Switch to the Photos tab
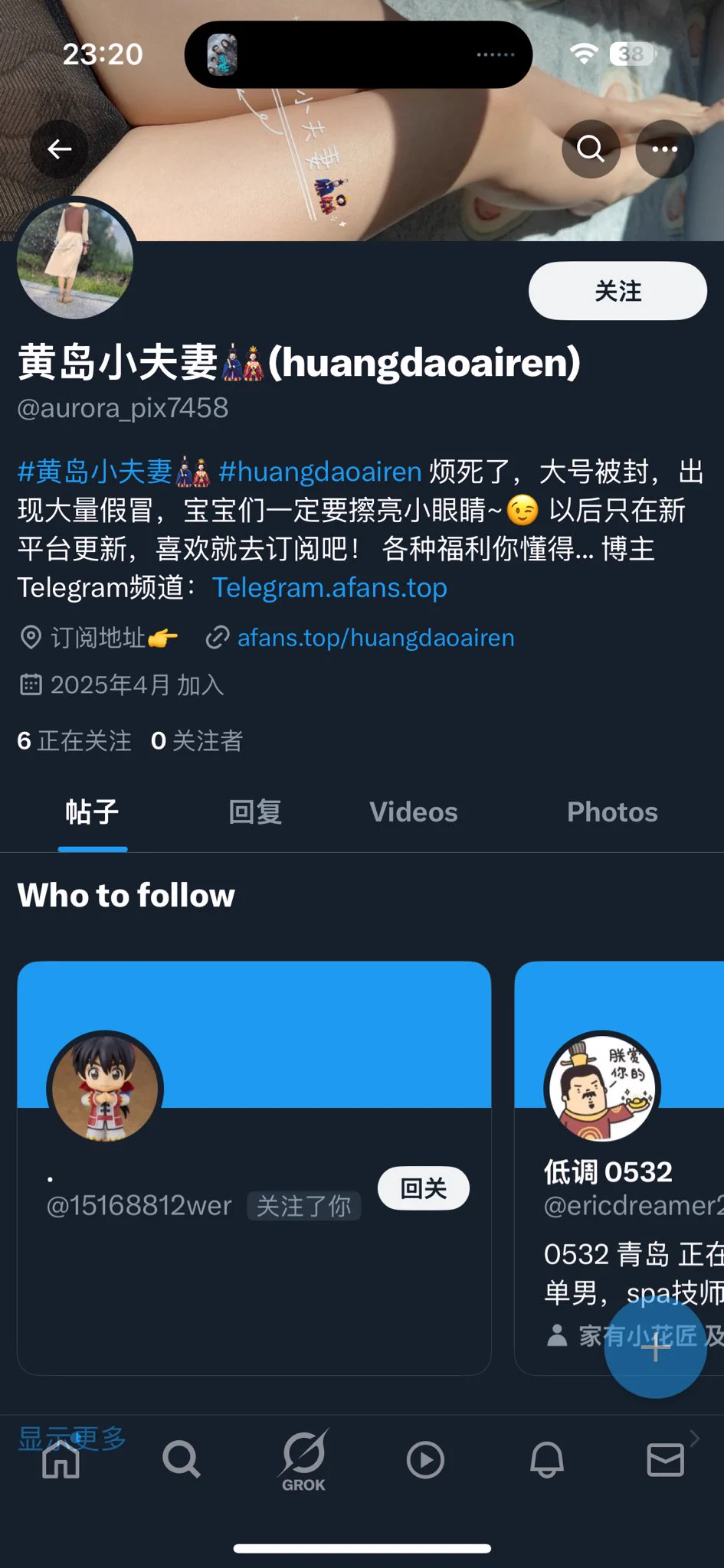This screenshot has width=724, height=1568. tap(612, 812)
